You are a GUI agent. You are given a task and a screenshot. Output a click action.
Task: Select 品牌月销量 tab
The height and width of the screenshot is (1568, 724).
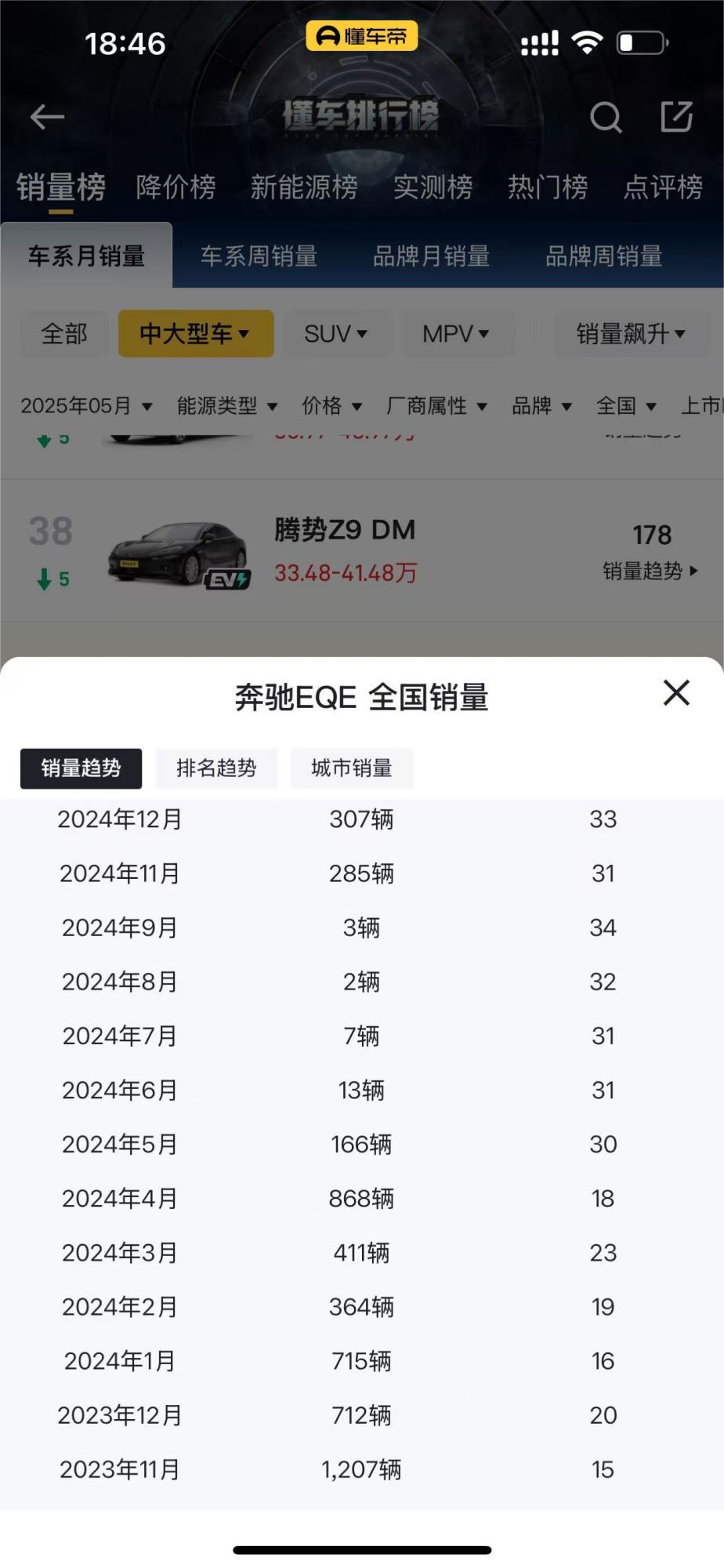pyautogui.click(x=431, y=256)
